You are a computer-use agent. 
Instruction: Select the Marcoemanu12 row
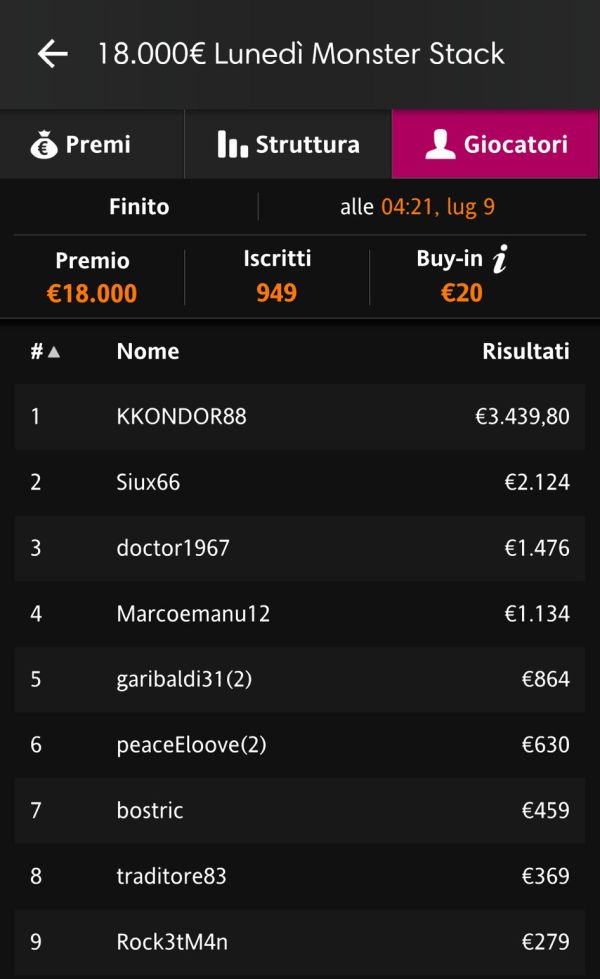click(300, 614)
